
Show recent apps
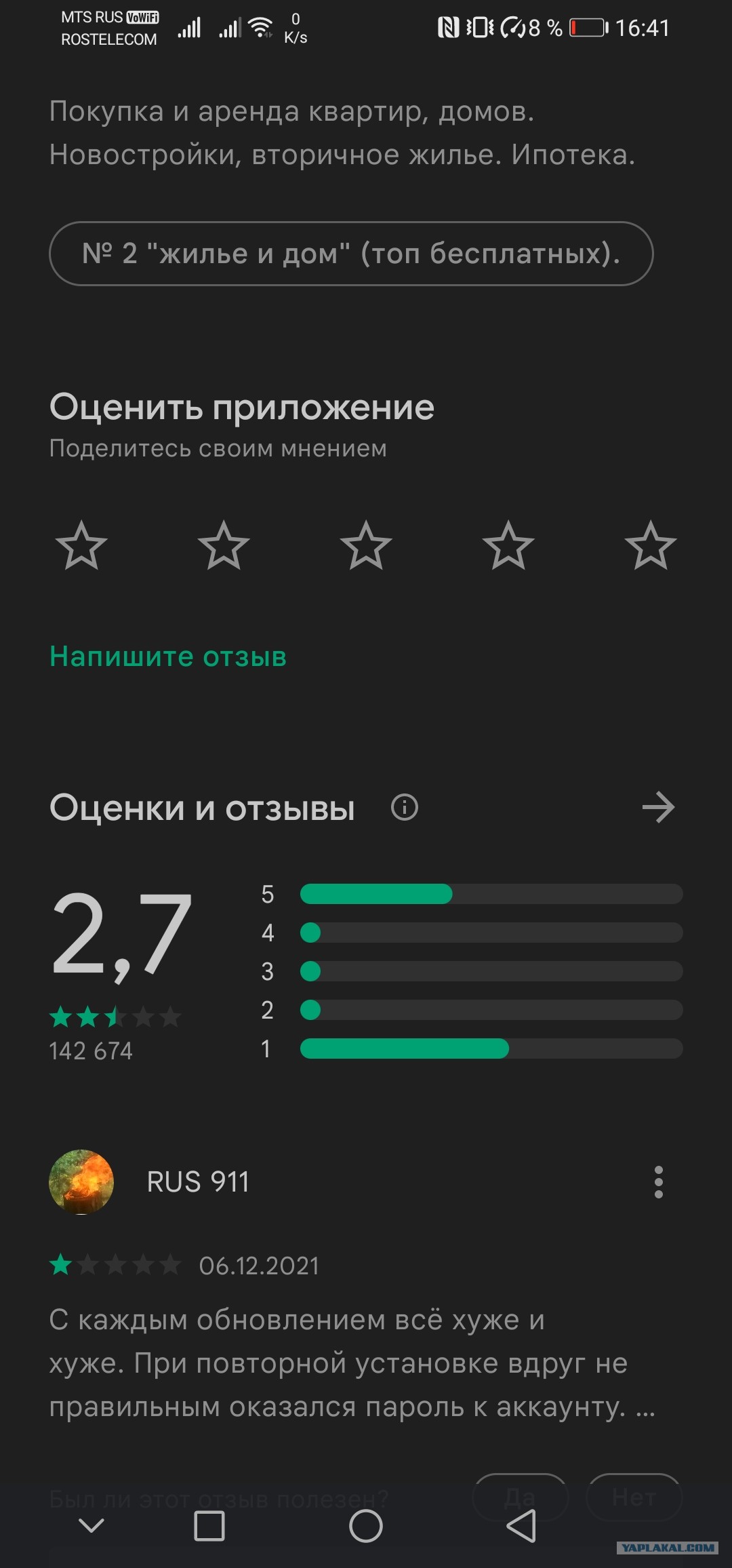[209, 1527]
